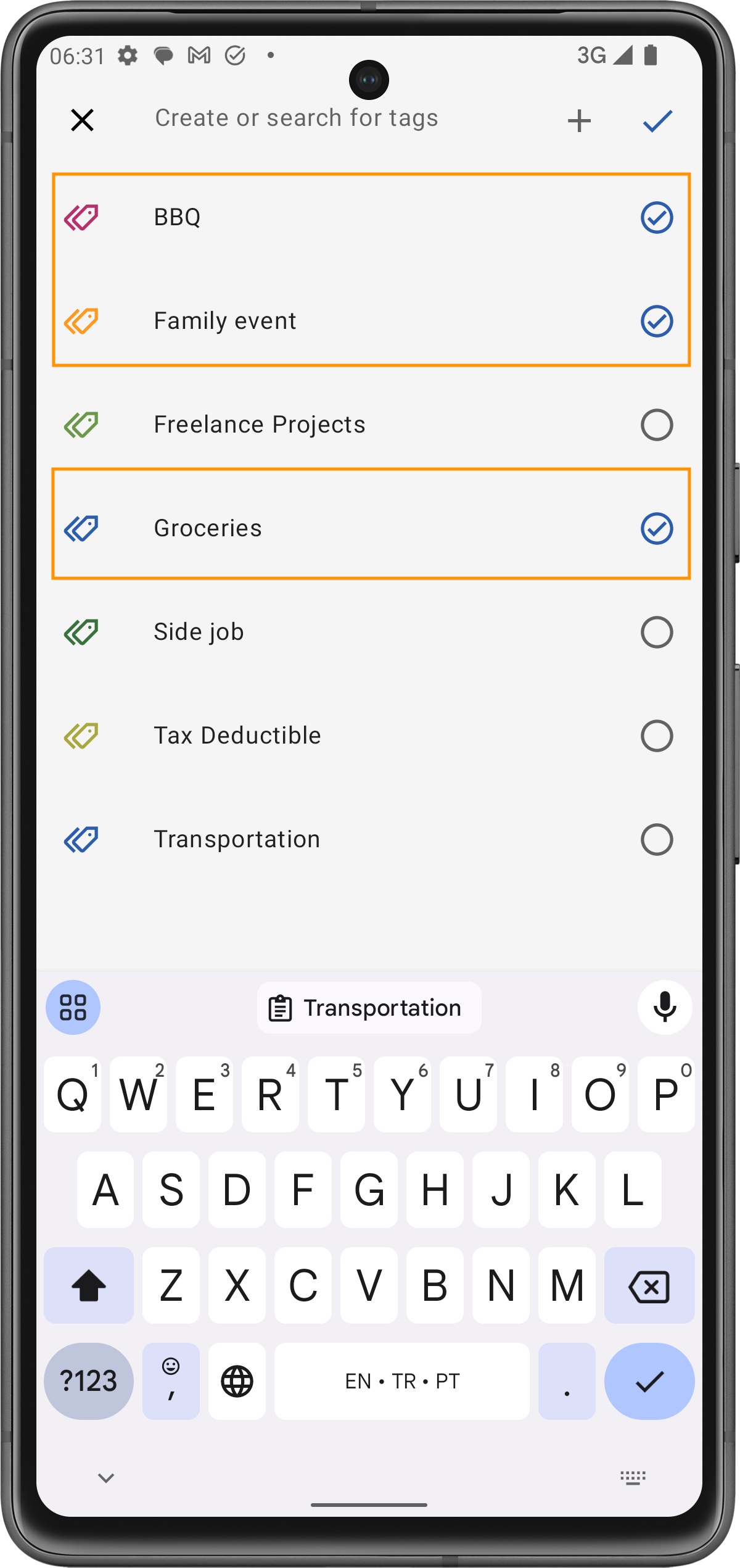Select the Freelance Projects tag
Viewport: 740px width, 1568px height.
click(x=656, y=425)
